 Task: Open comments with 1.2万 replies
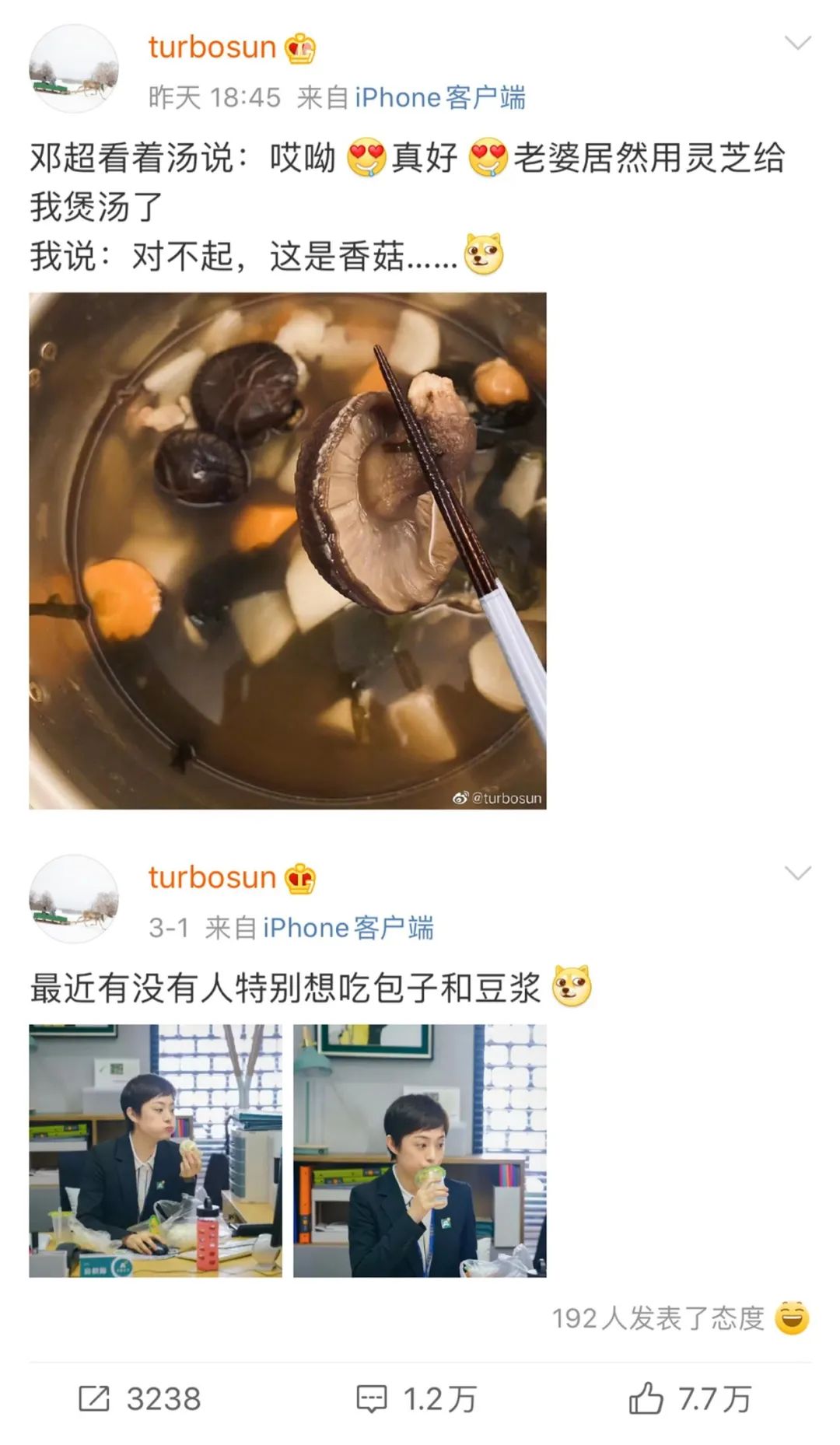tap(416, 1399)
